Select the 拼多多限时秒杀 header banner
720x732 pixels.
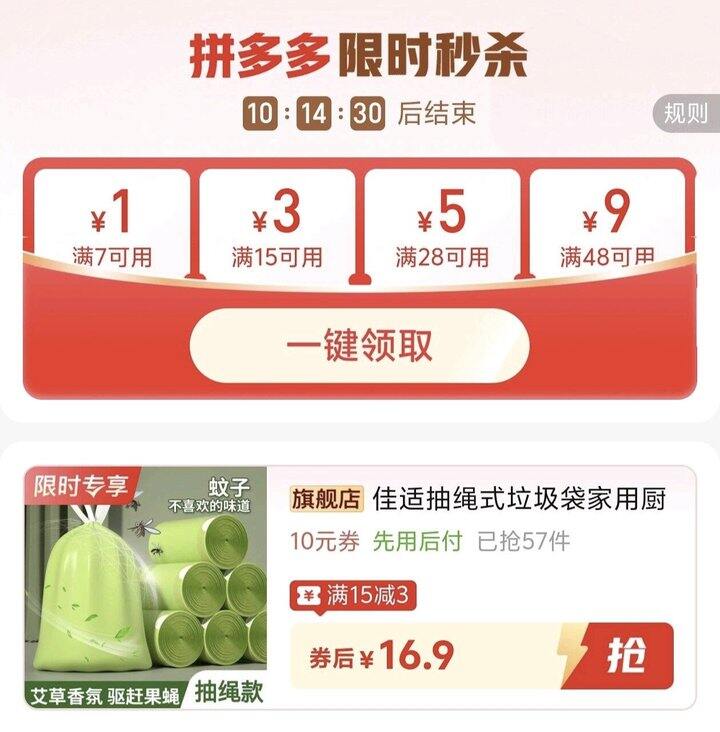click(360, 57)
